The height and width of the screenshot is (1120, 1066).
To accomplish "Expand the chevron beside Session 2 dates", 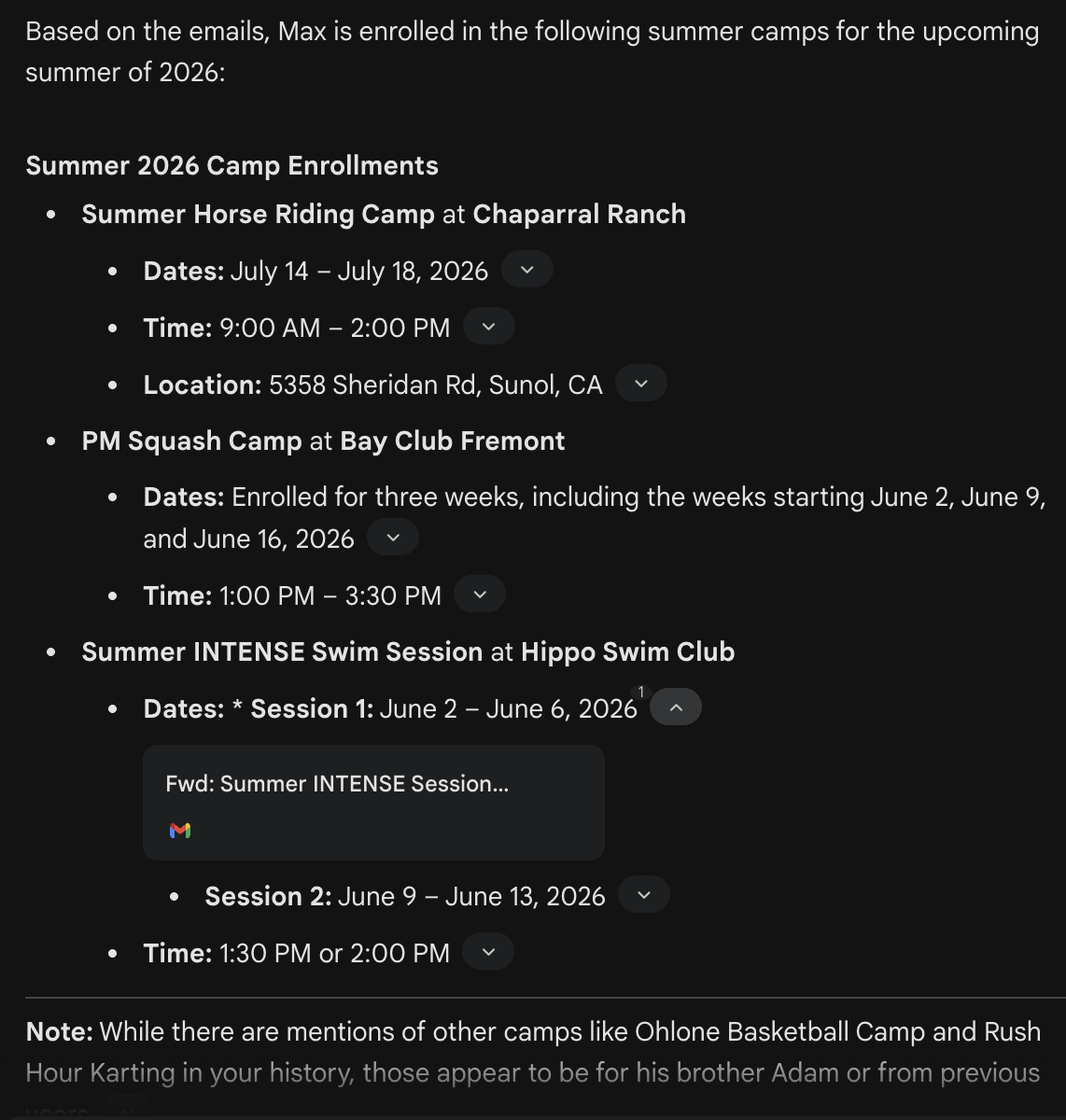I will pyautogui.click(x=644, y=895).
